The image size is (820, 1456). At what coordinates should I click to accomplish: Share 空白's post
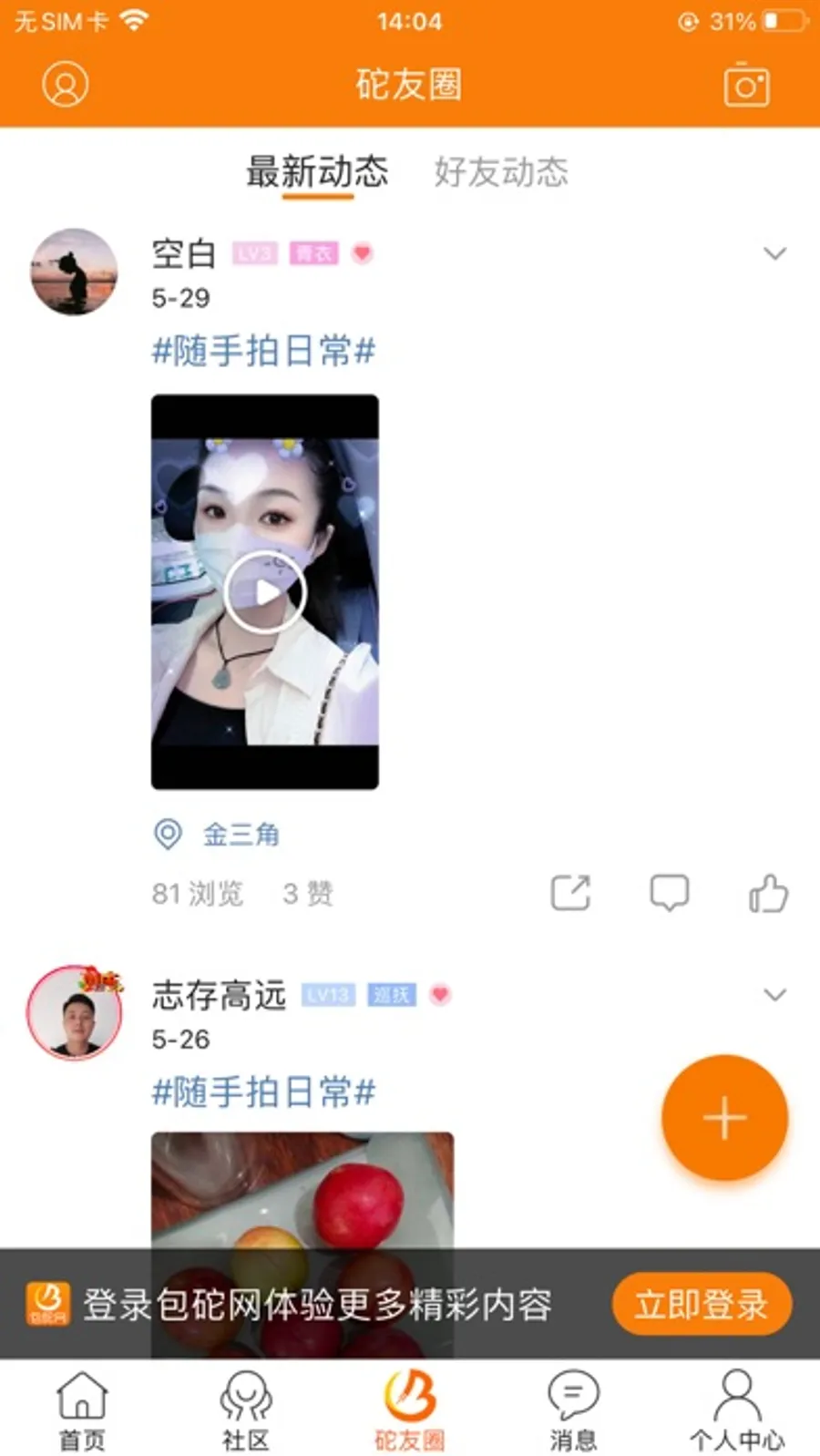click(x=571, y=893)
